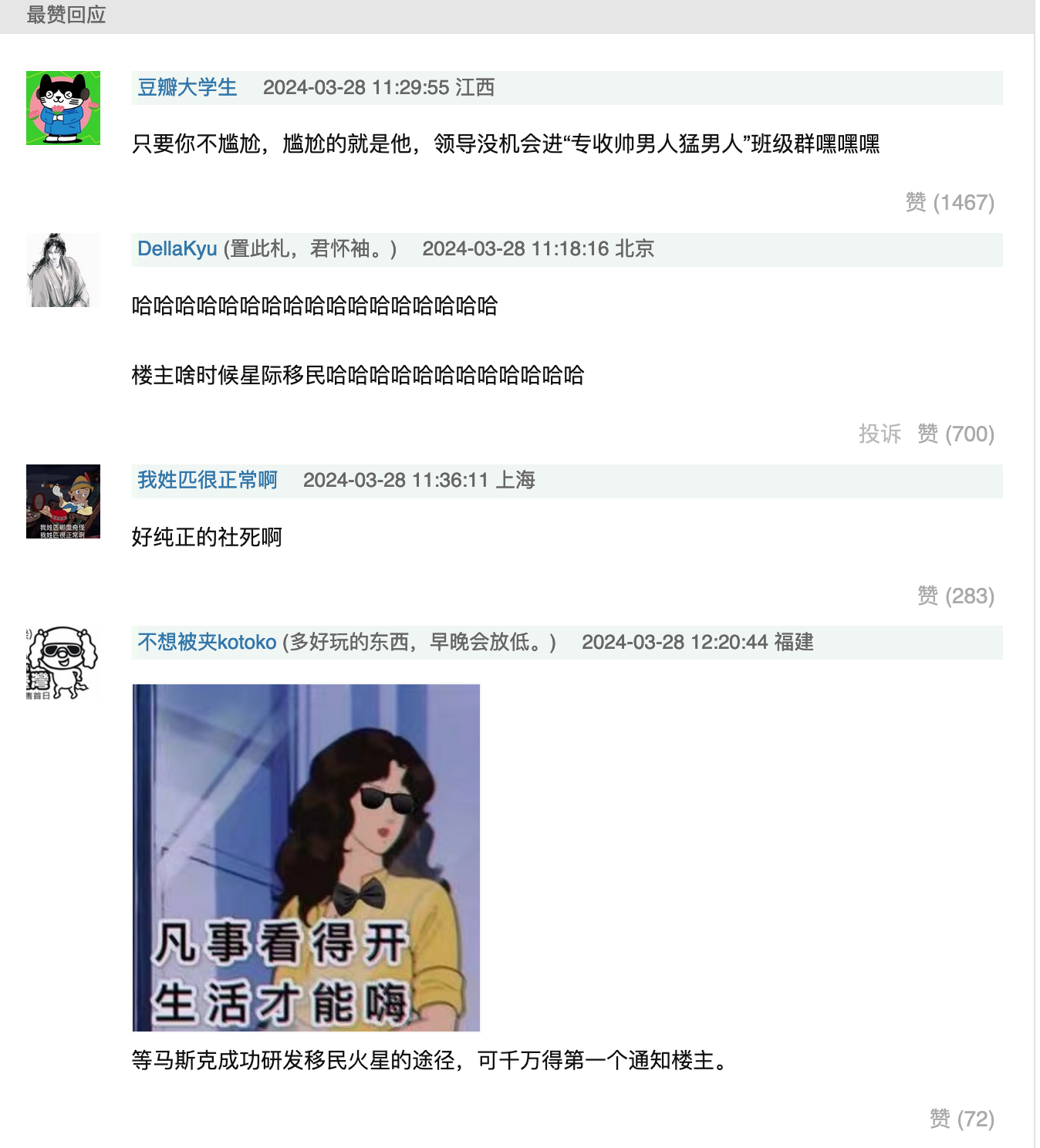This screenshot has width=1040, height=1148.
Task: Tap DellaKyu's ink-drawing avatar
Action: 63,270
